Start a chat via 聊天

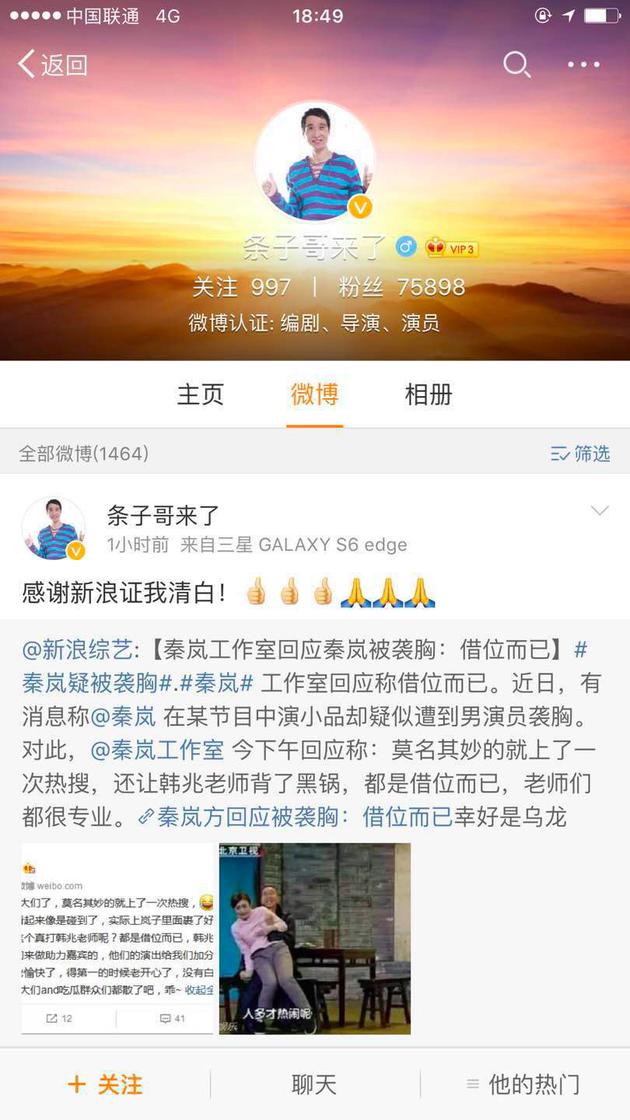click(314, 1084)
